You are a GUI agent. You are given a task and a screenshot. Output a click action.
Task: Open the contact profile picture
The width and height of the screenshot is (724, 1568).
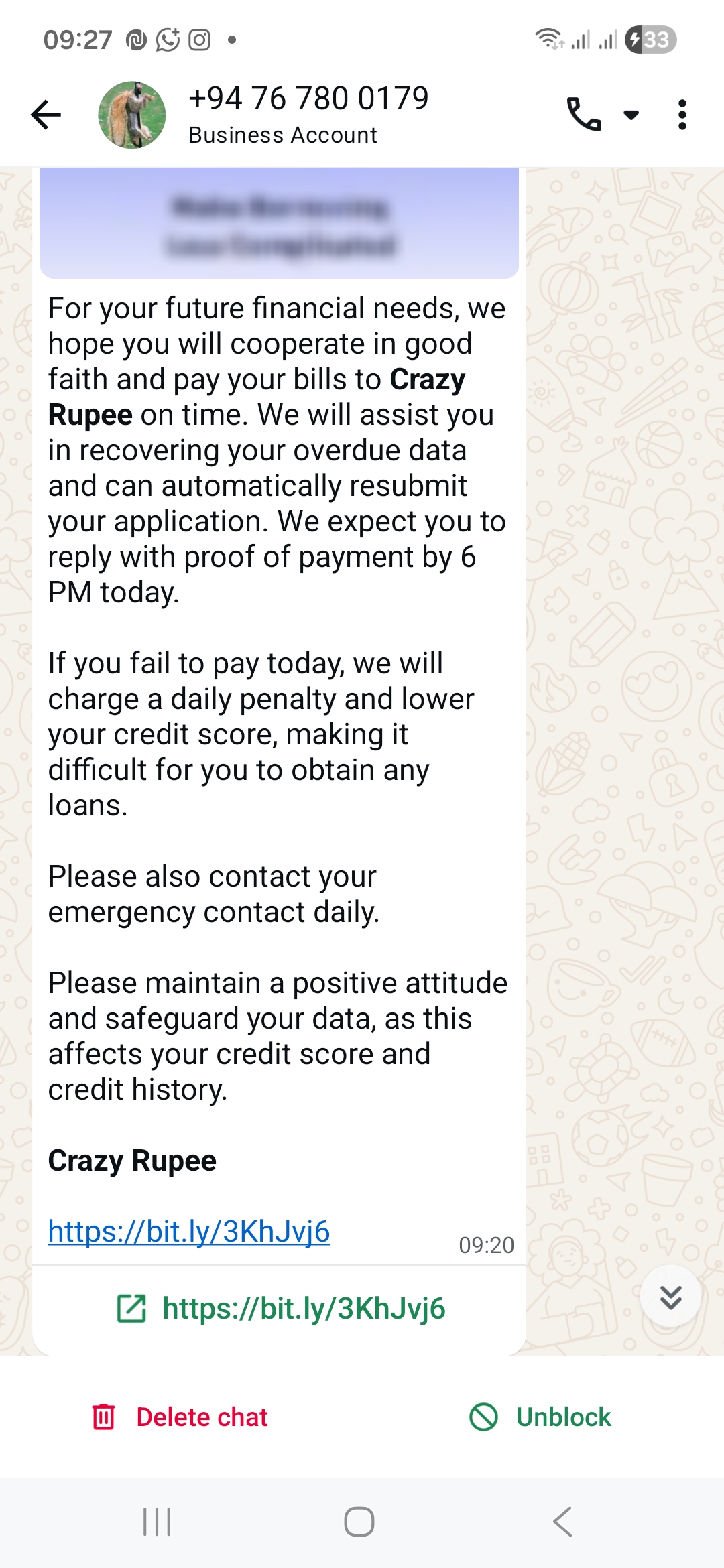[132, 115]
